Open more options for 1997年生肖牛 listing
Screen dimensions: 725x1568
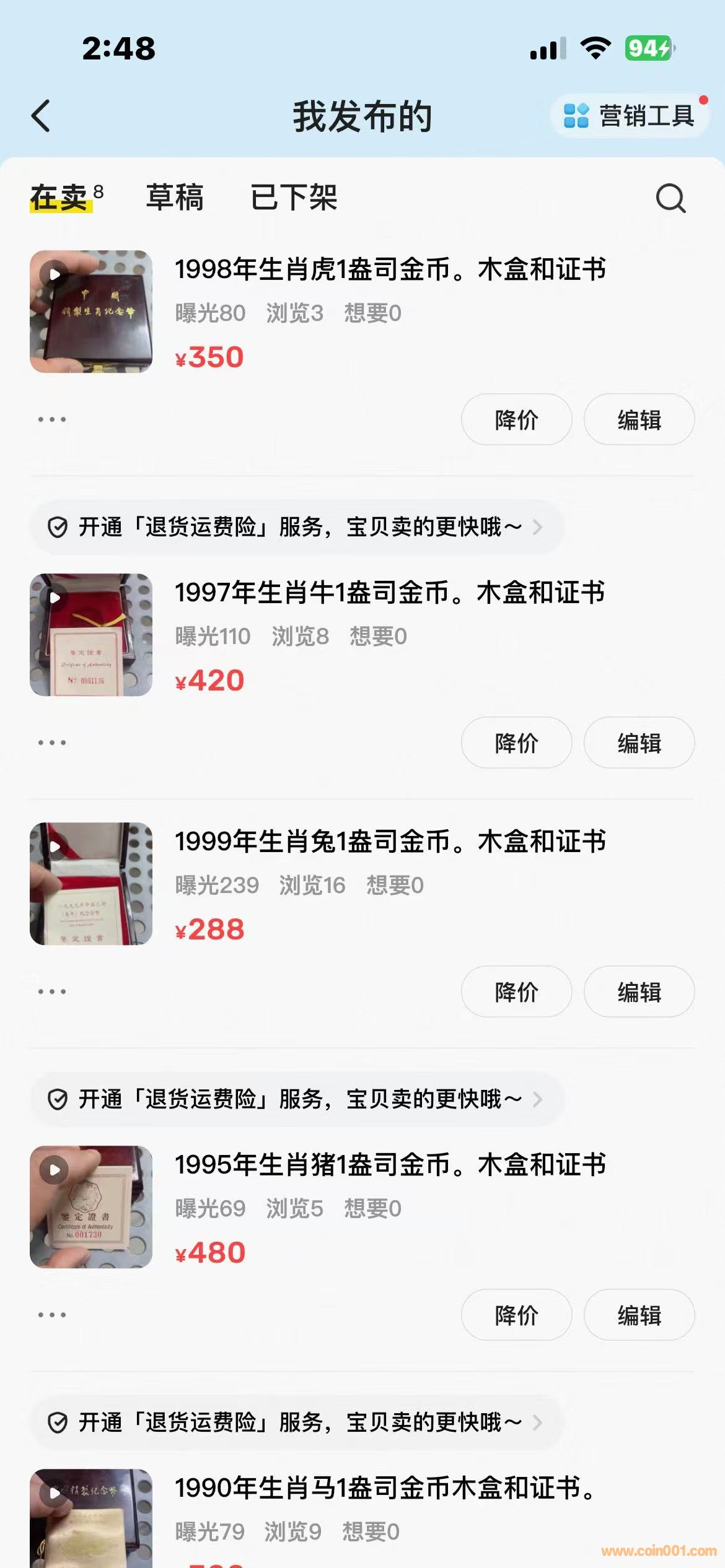[52, 743]
